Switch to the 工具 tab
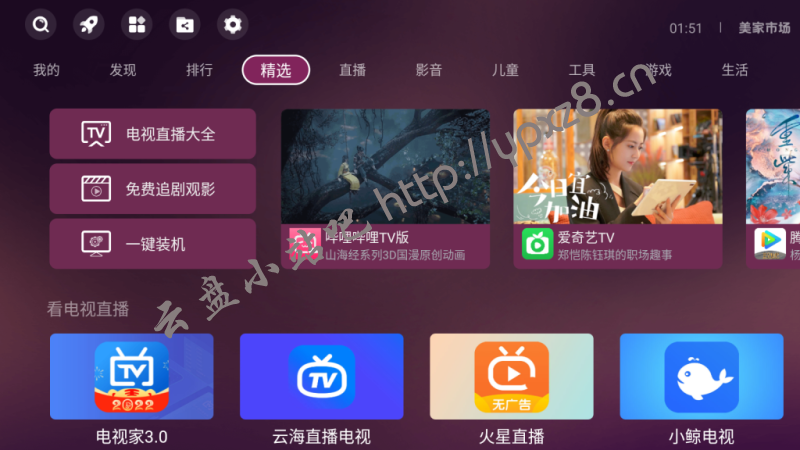800x450 pixels. coord(582,70)
